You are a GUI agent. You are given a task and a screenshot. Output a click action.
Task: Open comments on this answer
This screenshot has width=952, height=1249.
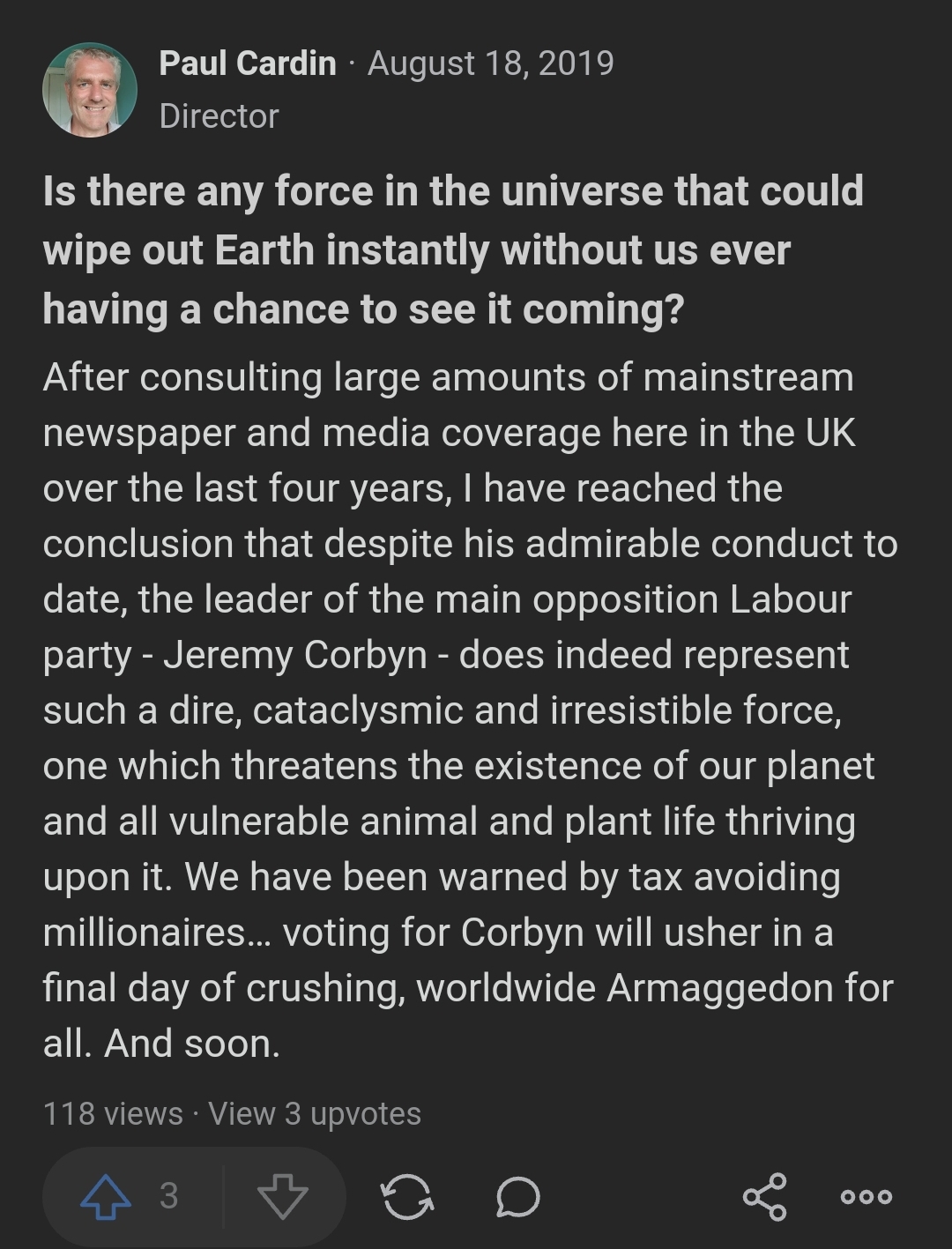517,1197
